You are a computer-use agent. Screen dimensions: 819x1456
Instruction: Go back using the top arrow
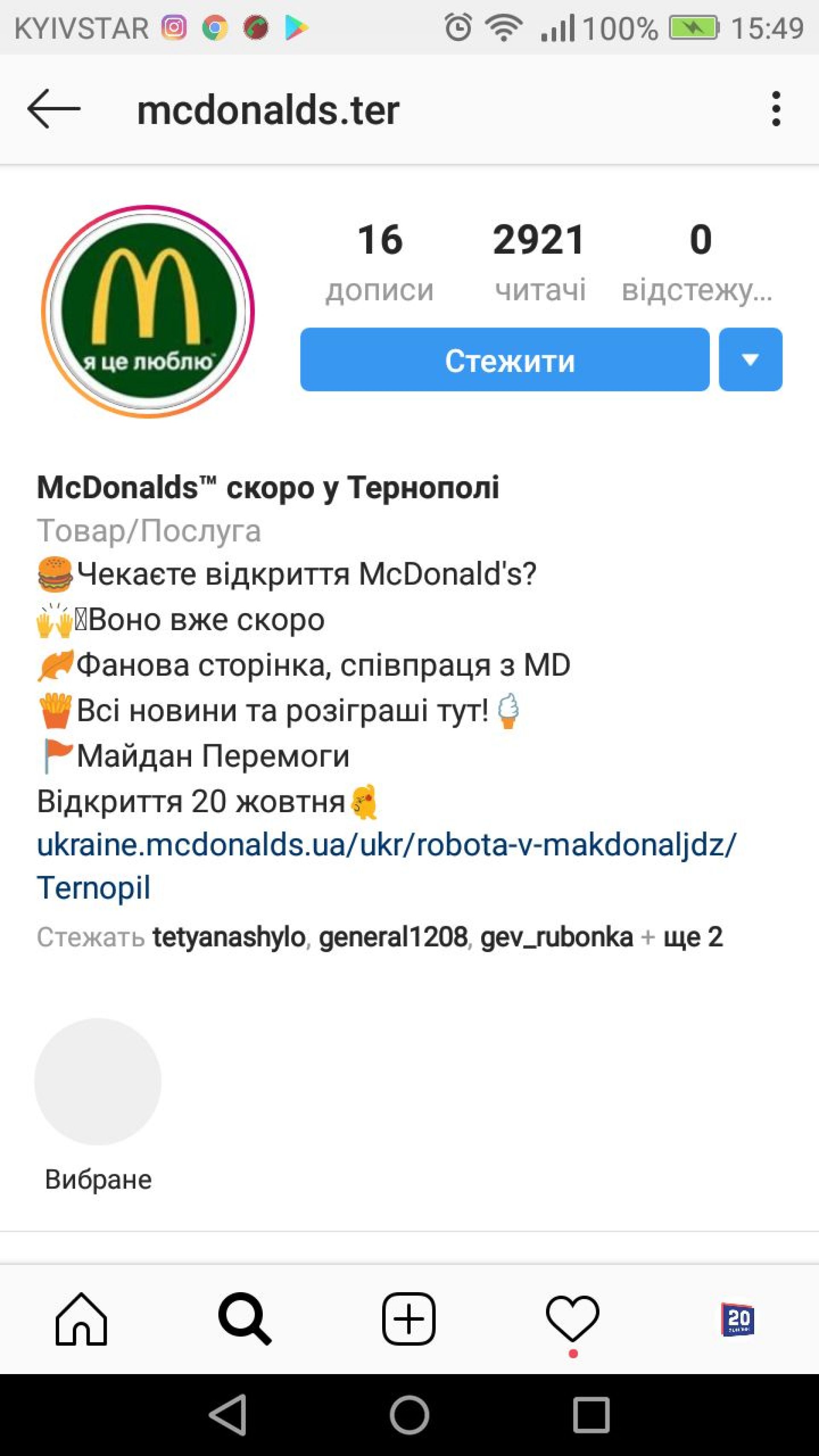point(54,109)
